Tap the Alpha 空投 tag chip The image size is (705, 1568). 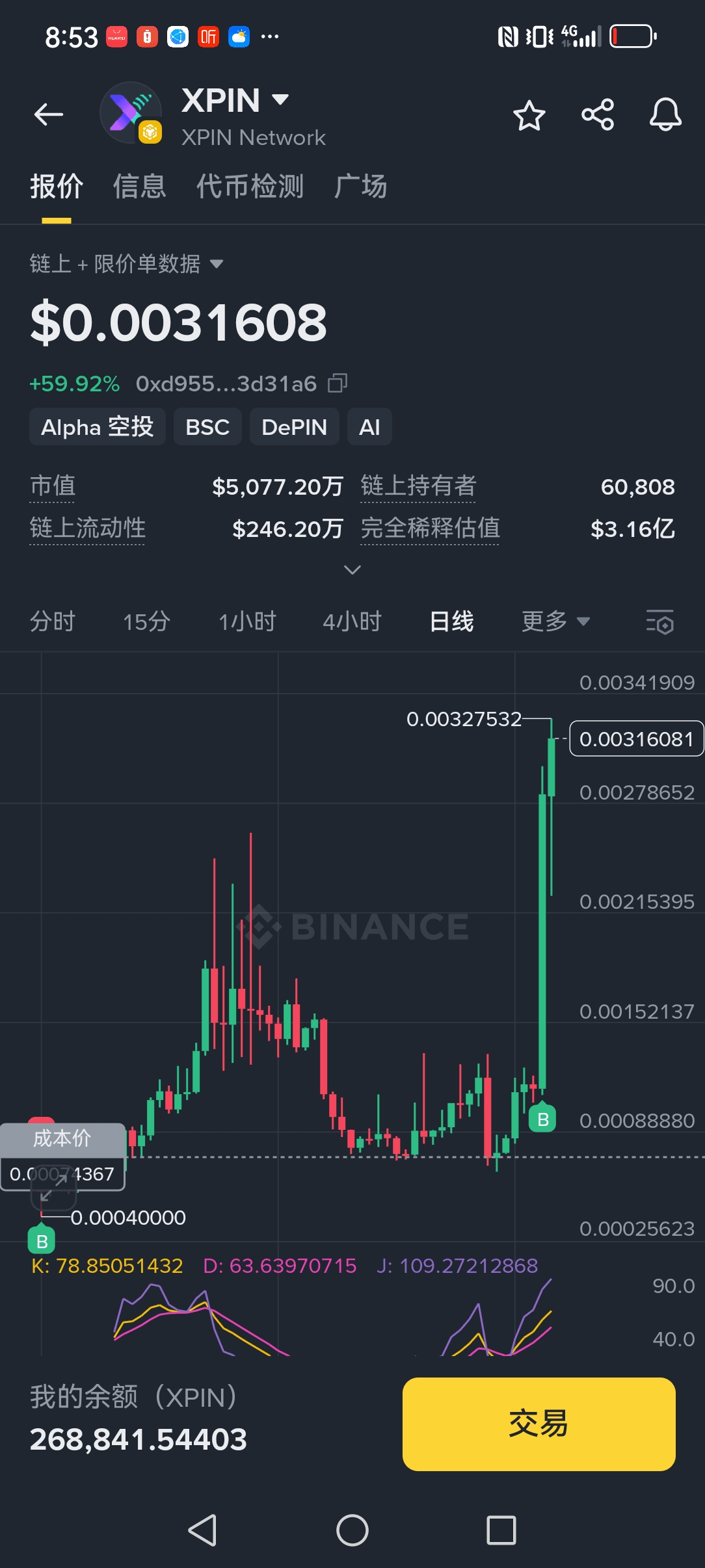98,427
